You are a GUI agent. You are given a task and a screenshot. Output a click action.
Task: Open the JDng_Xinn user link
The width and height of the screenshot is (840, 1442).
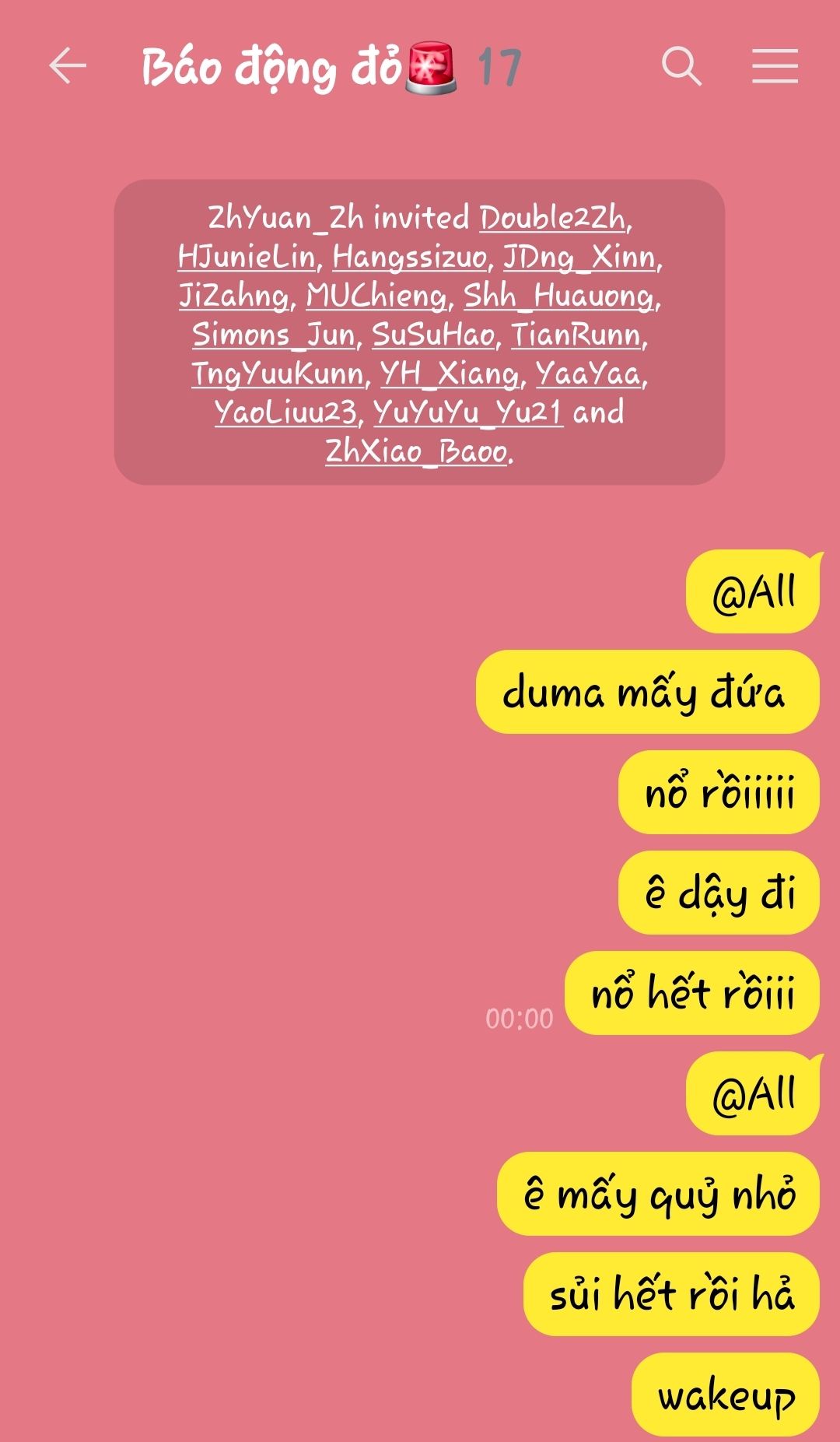pyautogui.click(x=579, y=257)
